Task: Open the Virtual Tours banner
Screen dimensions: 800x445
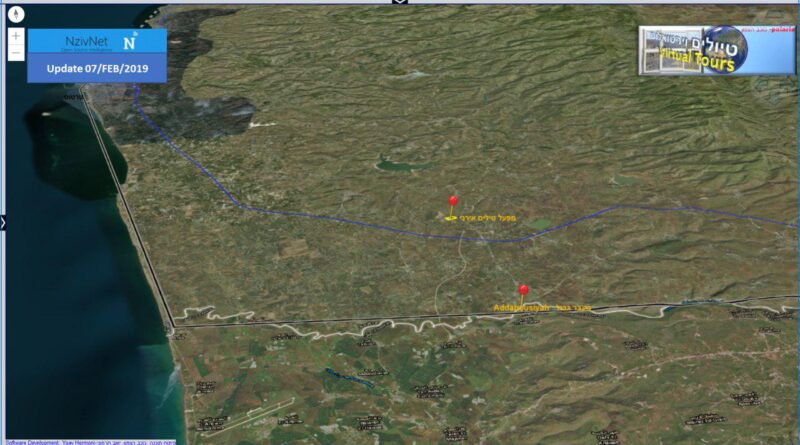Action: (703, 50)
